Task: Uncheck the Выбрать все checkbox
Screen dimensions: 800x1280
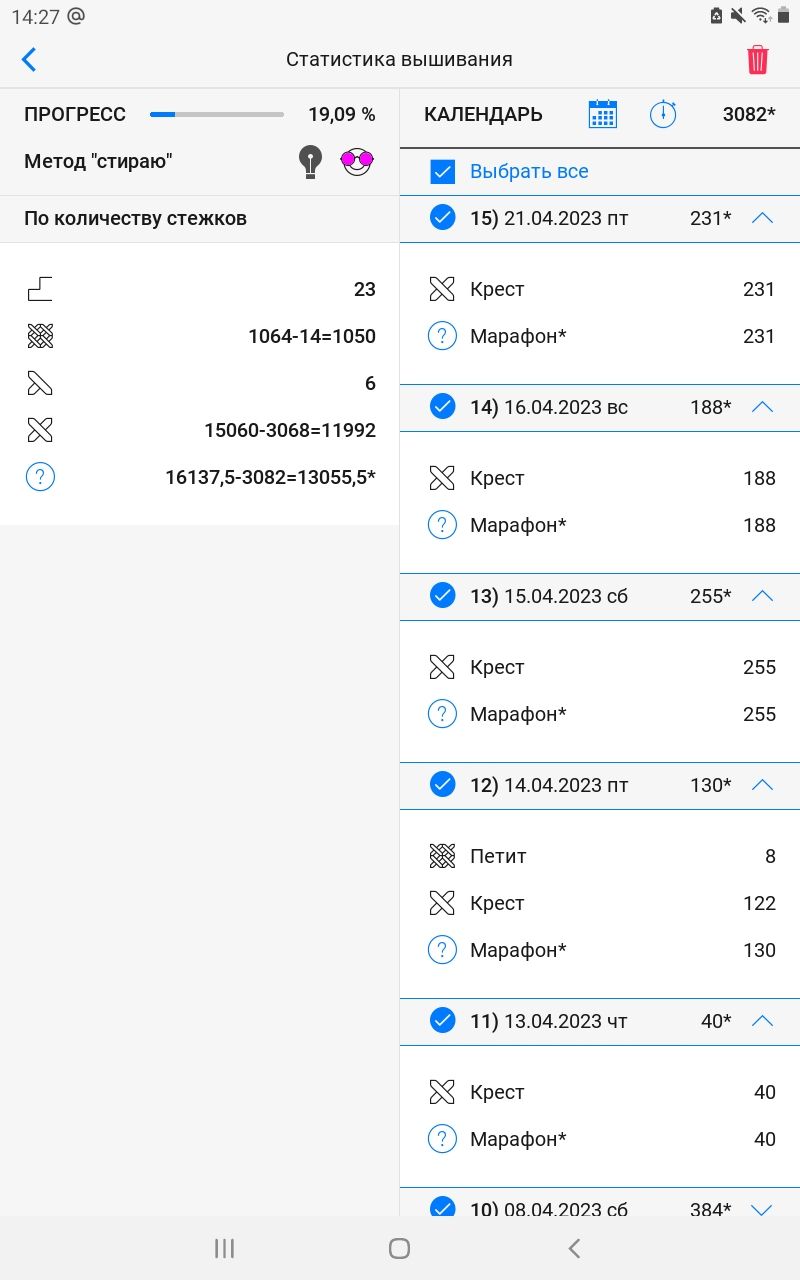Action: coord(442,171)
